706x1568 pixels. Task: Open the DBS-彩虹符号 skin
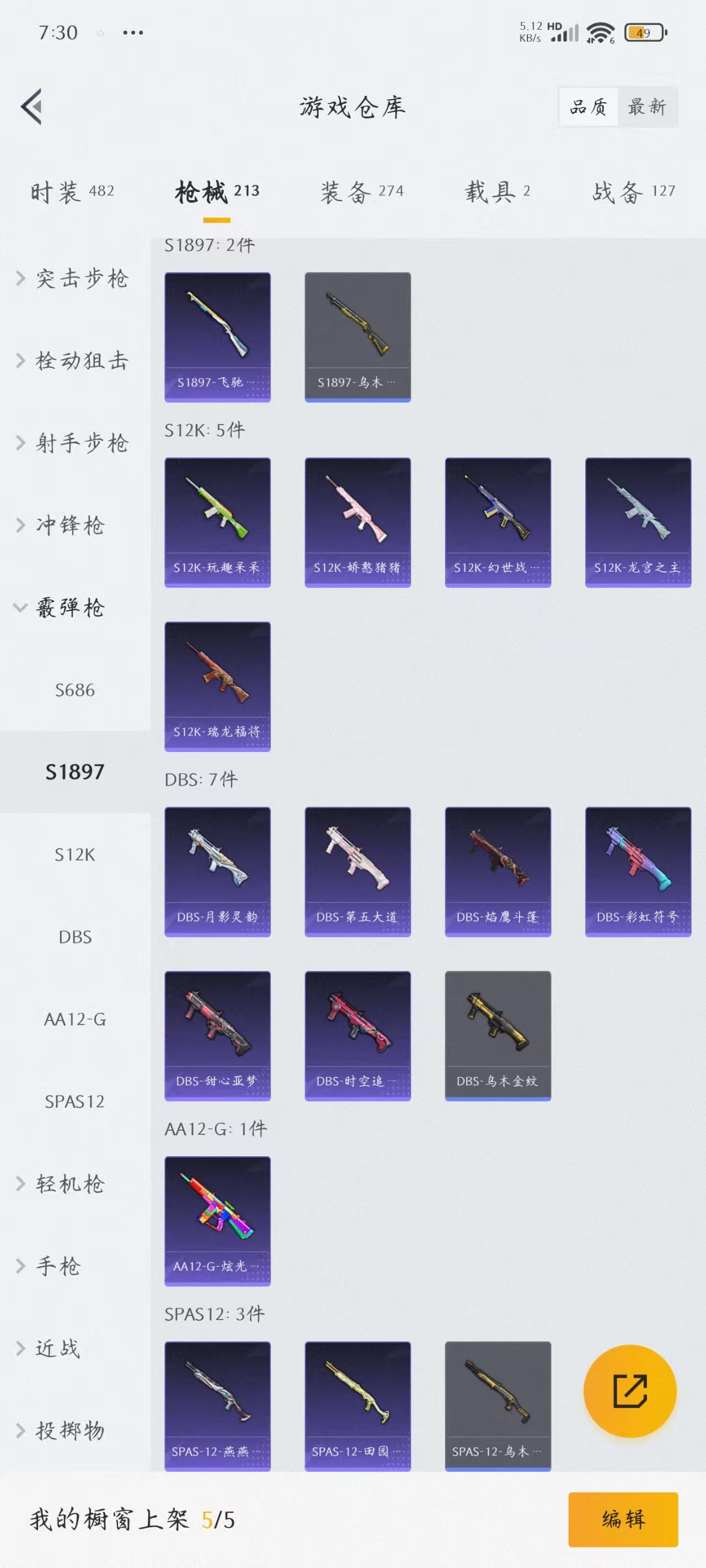pyautogui.click(x=638, y=872)
